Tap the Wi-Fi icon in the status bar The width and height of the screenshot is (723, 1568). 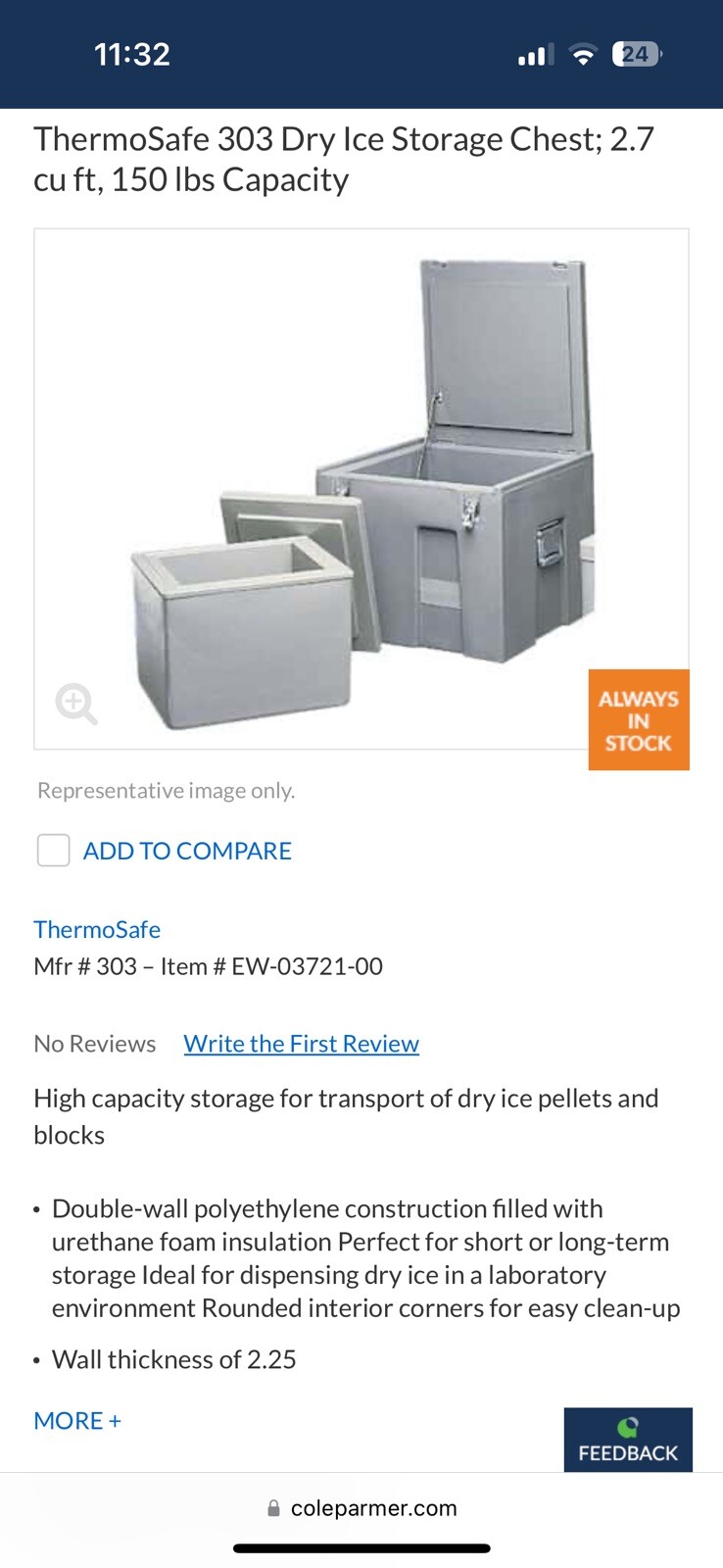tap(582, 54)
